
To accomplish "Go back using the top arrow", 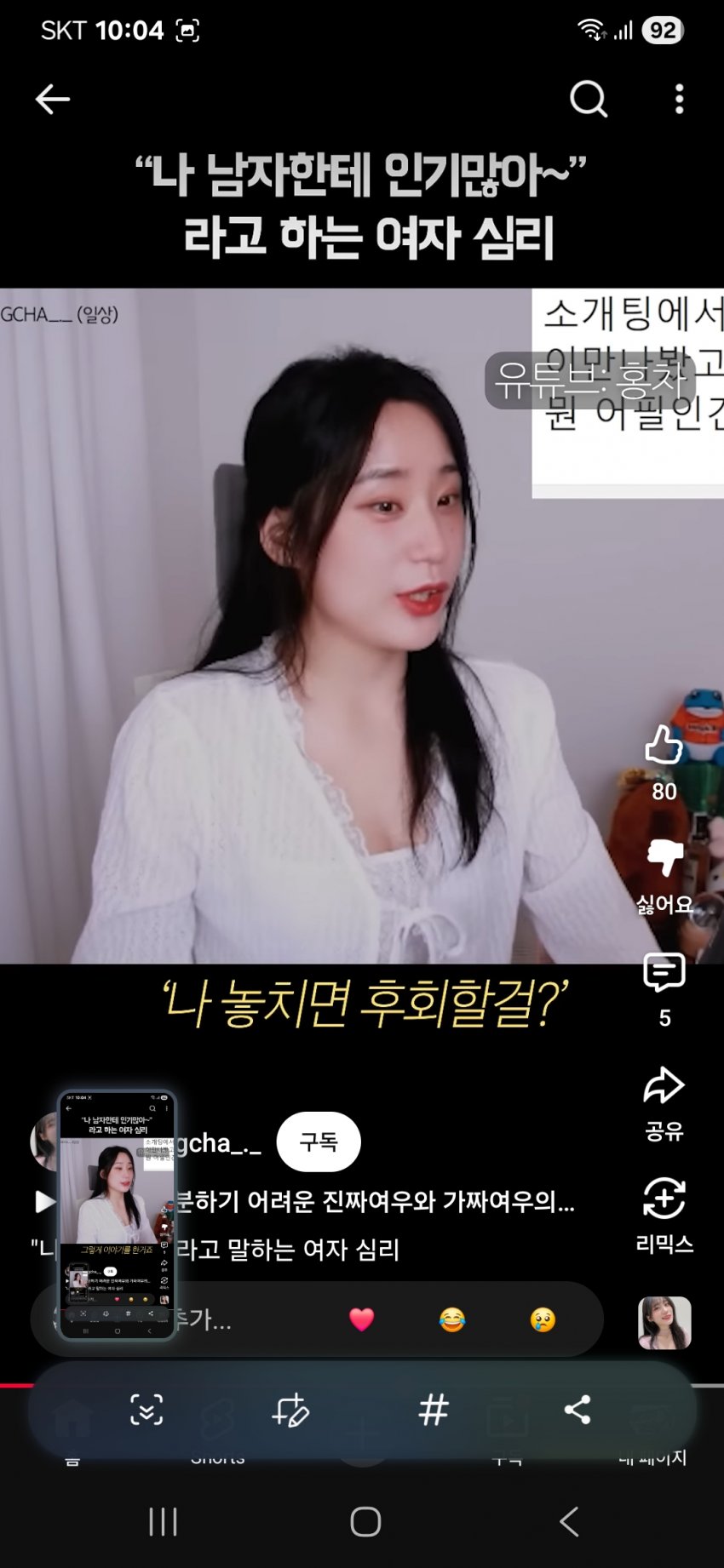I will (x=52, y=100).
